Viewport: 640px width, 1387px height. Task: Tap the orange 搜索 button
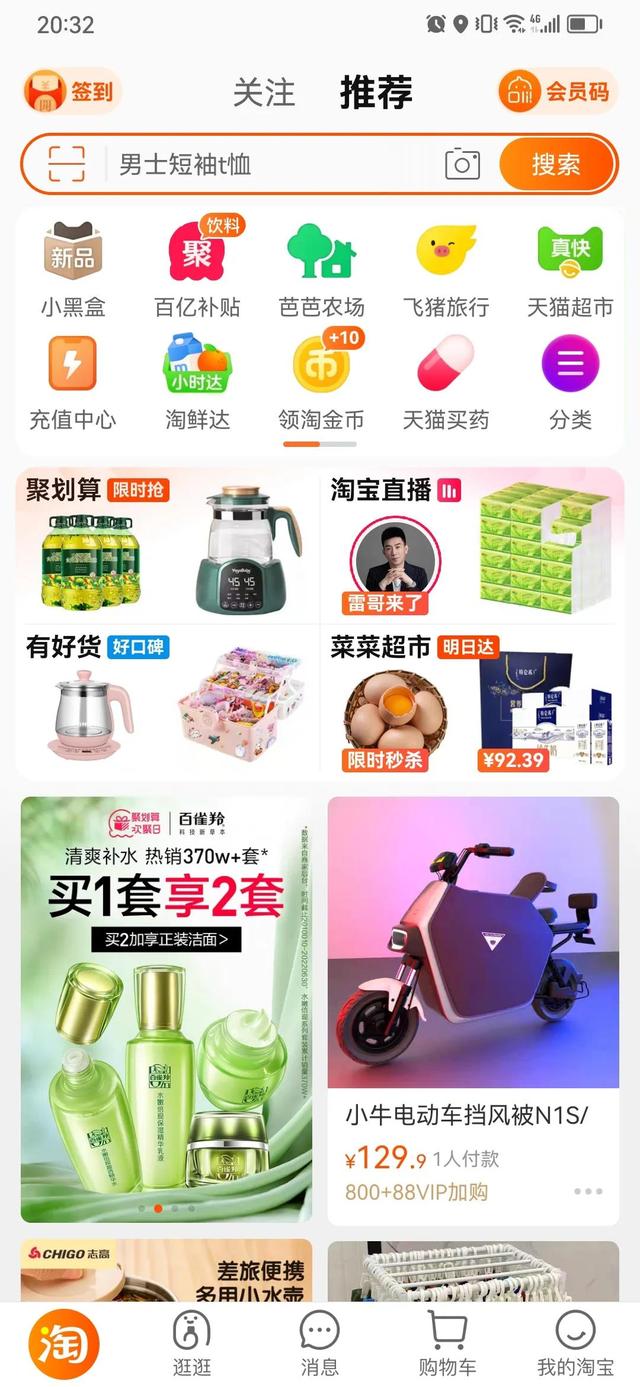tap(556, 163)
